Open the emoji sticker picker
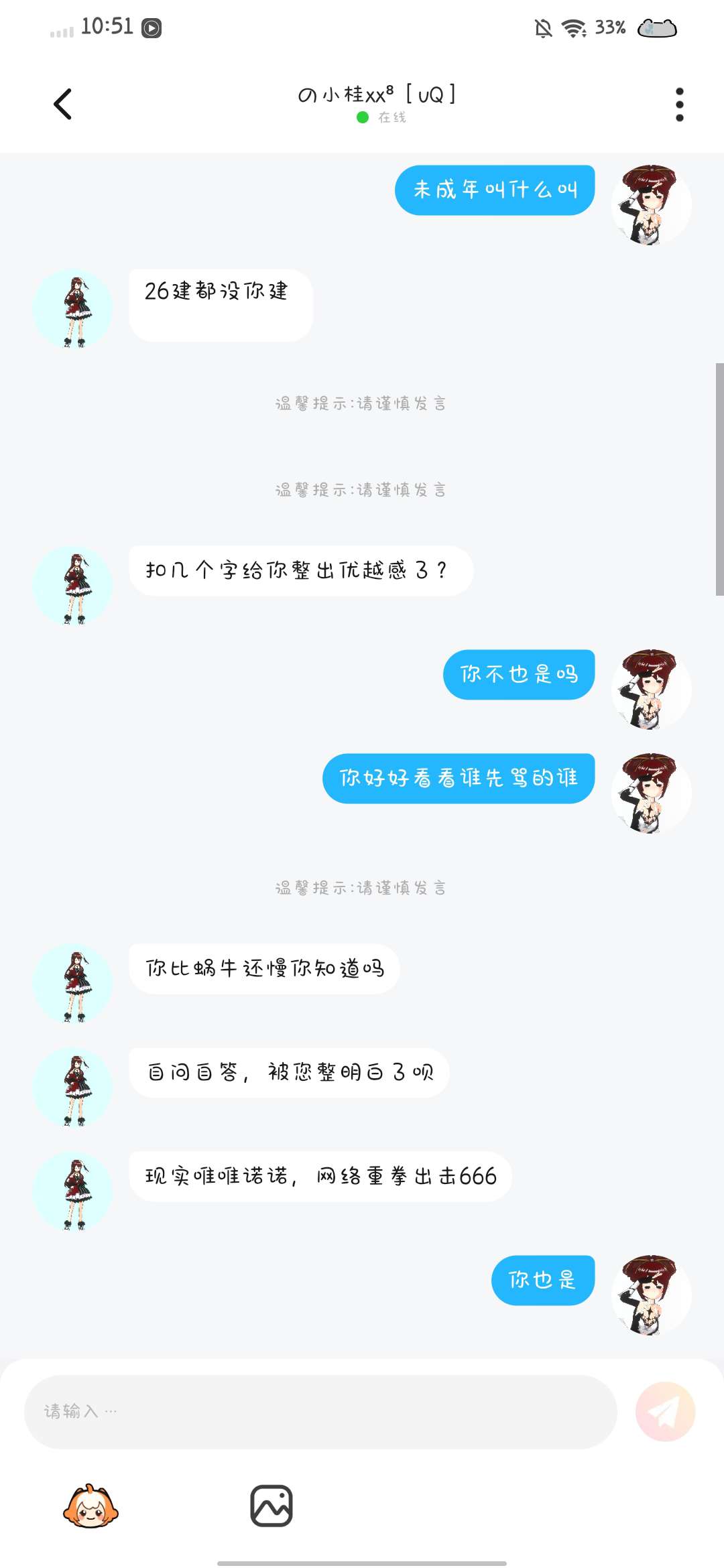The height and width of the screenshot is (1568, 724). (90, 1506)
